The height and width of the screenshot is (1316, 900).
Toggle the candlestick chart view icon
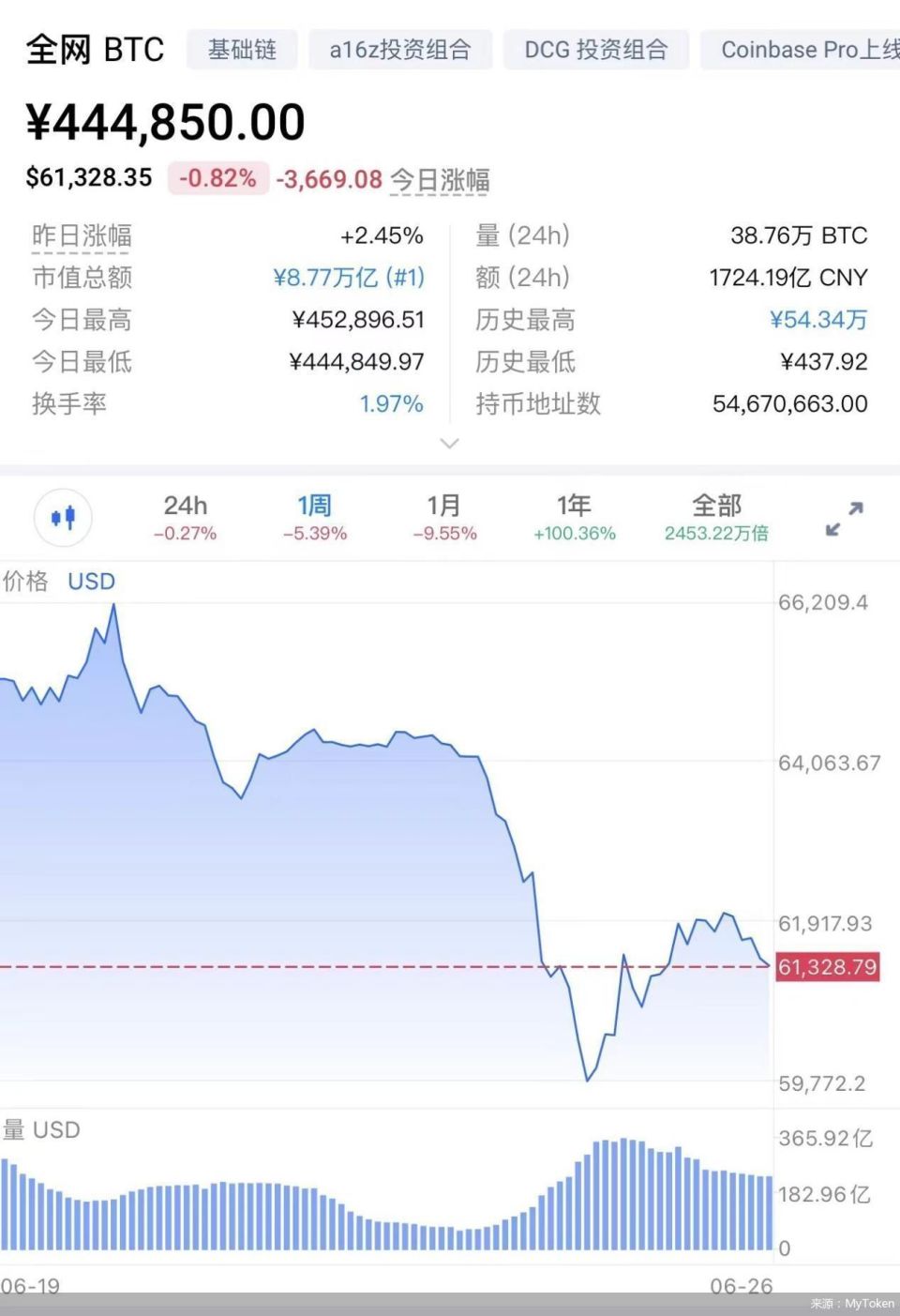[x=63, y=517]
